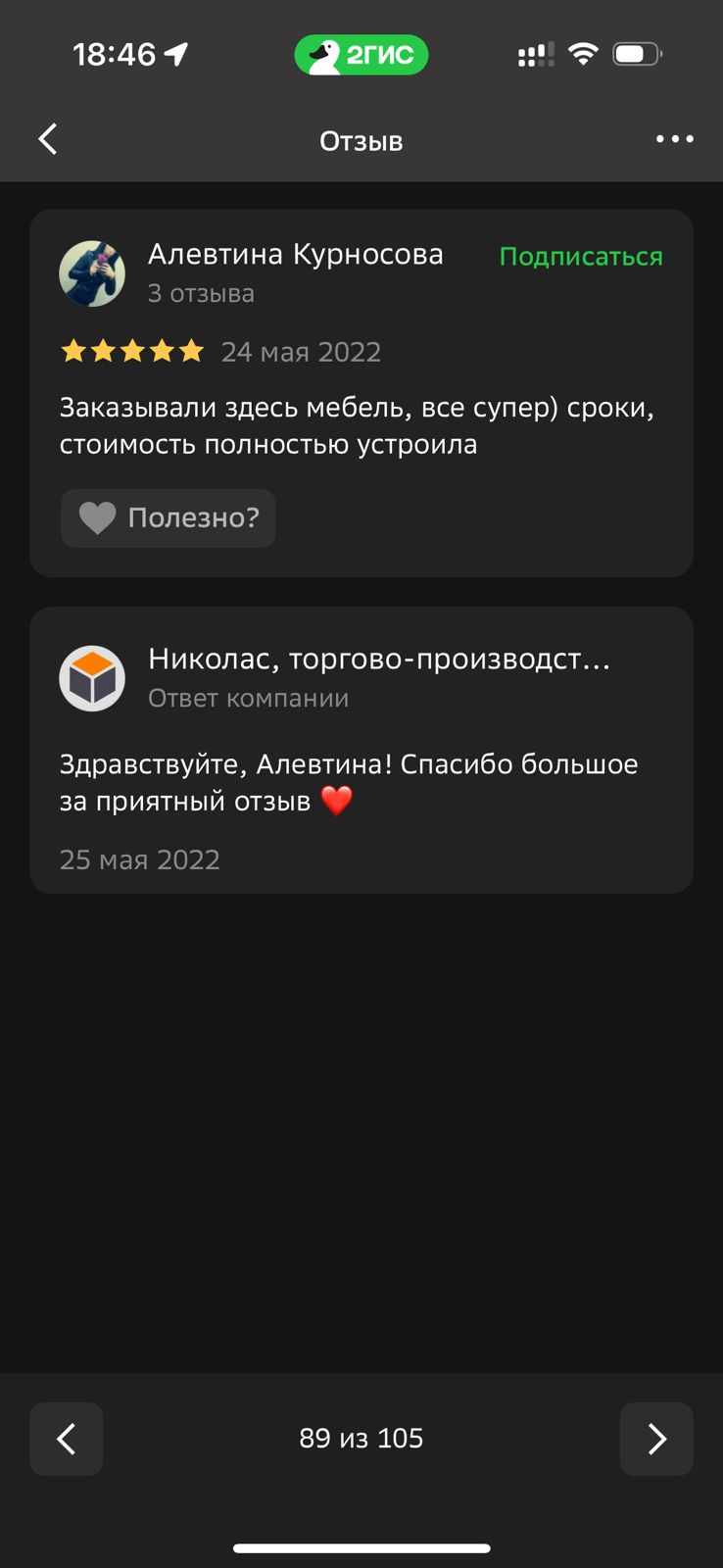Go back from the review screen

pyautogui.click(x=48, y=139)
